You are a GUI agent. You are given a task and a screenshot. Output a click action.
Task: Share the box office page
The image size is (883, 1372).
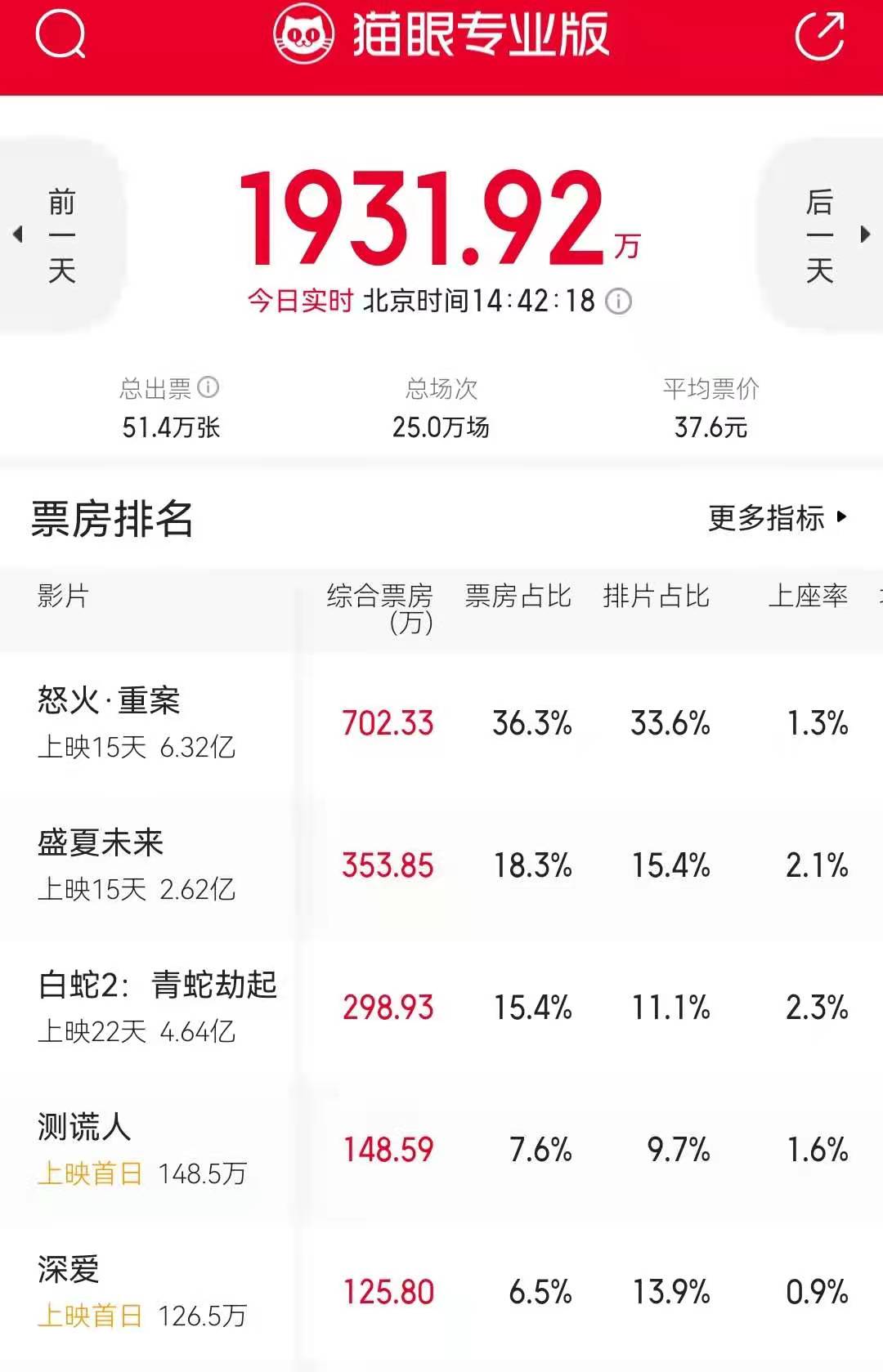point(819,34)
